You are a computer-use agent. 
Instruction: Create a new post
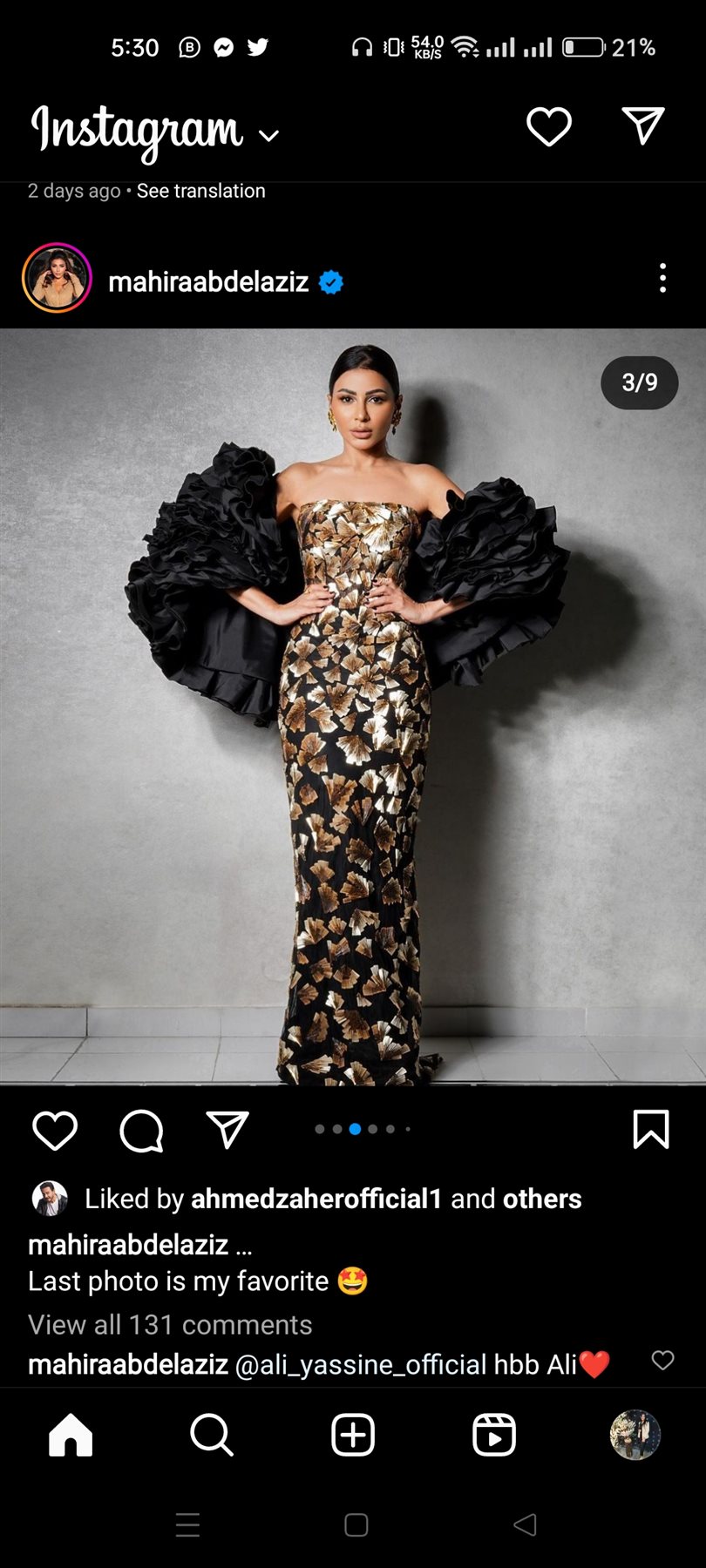coord(353,1435)
